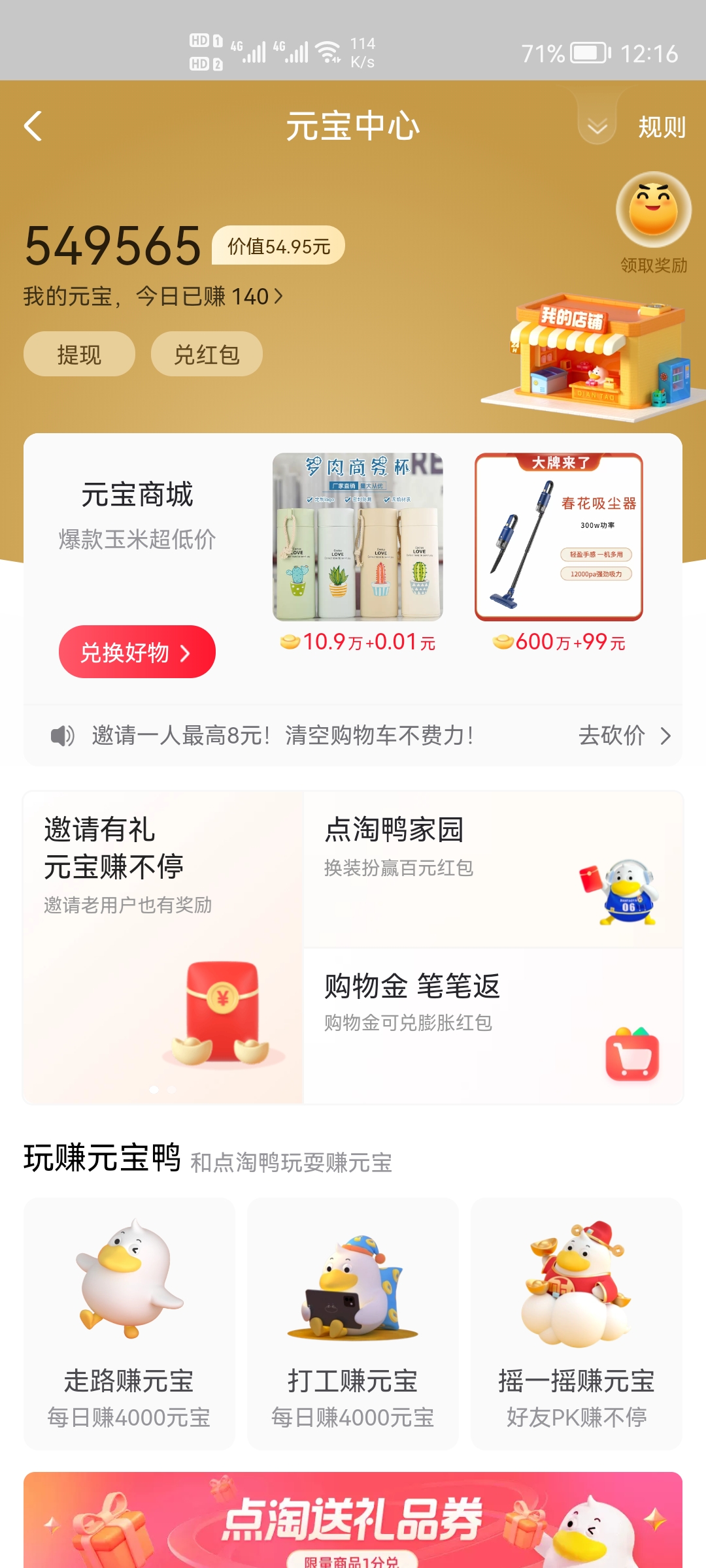Tap the 兑红包 button
706x1568 pixels.
[207, 353]
